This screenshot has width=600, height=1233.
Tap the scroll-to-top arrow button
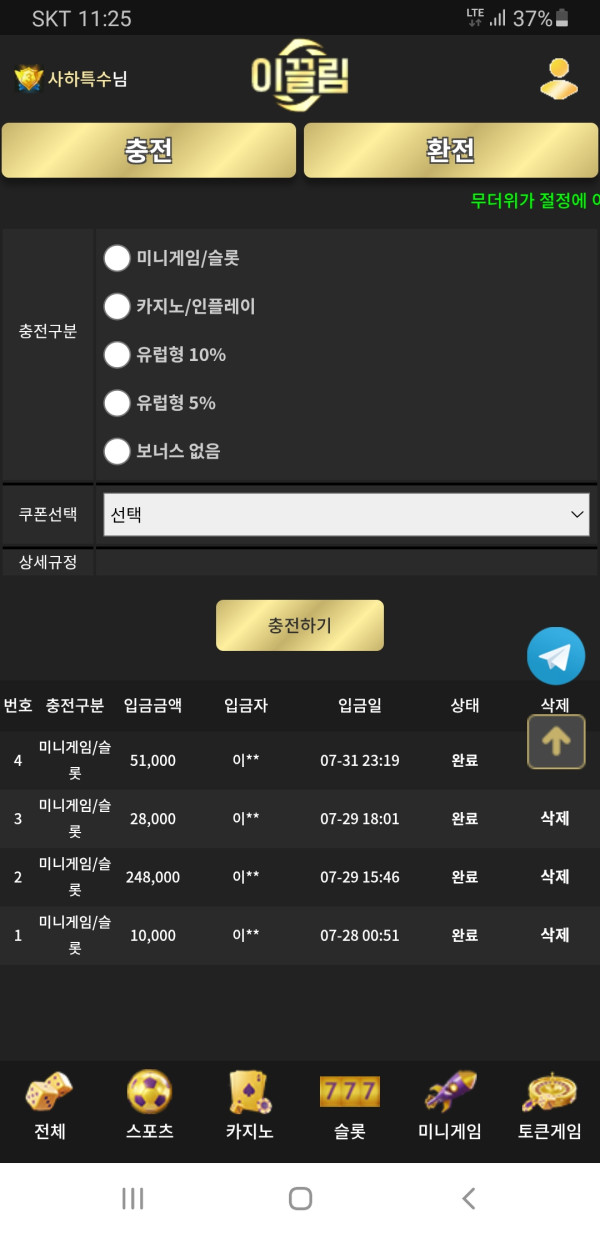pyautogui.click(x=556, y=741)
